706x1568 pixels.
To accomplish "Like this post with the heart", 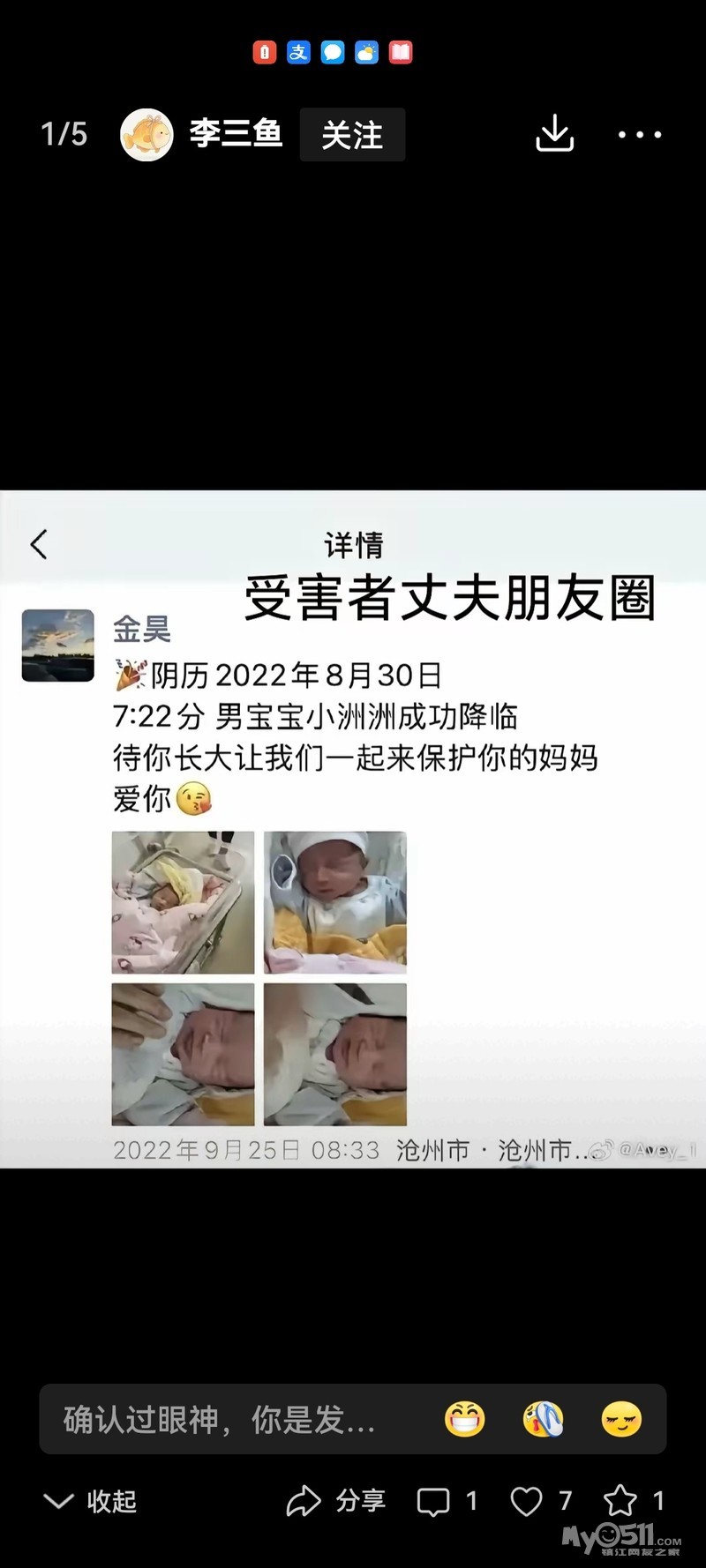I will click(527, 1501).
